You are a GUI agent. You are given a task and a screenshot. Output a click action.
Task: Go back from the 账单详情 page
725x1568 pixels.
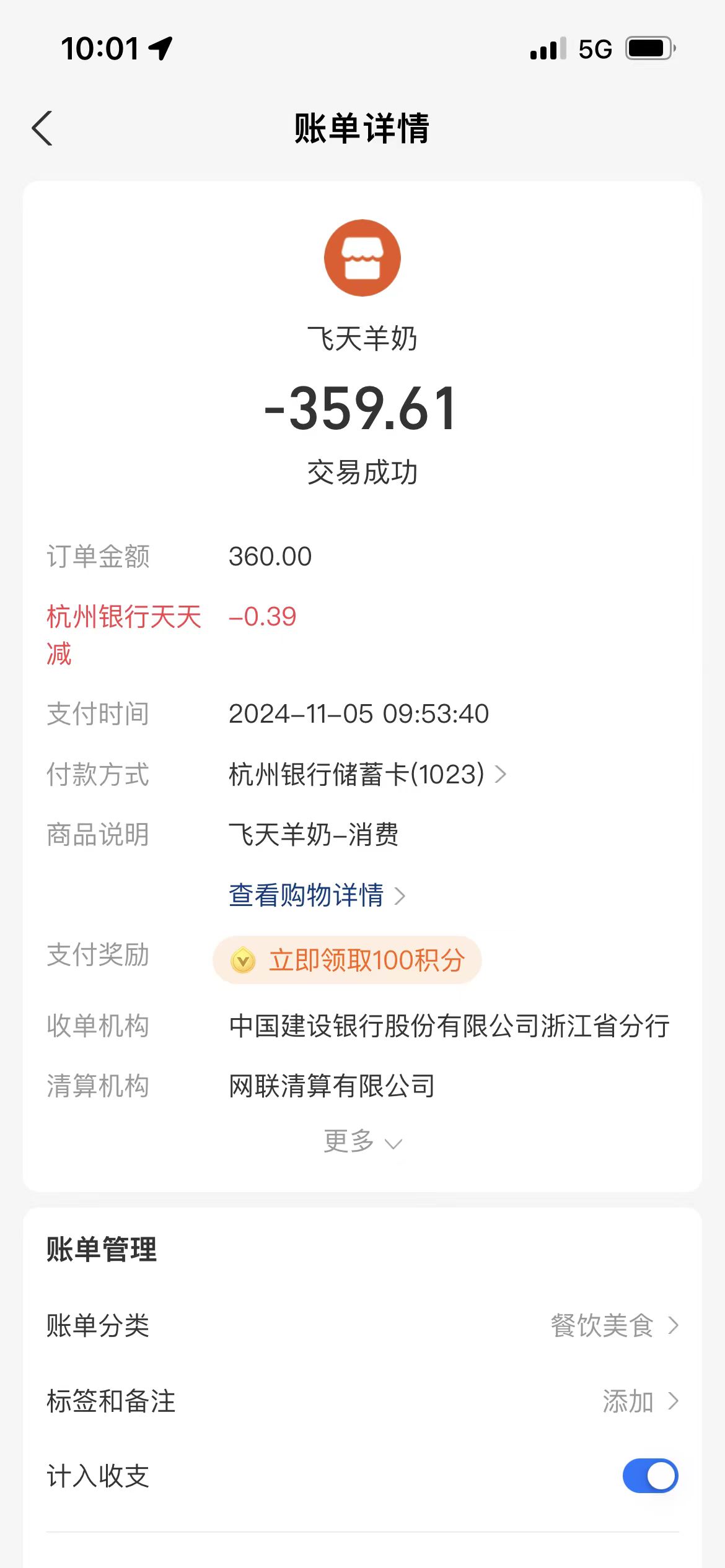pos(42,129)
